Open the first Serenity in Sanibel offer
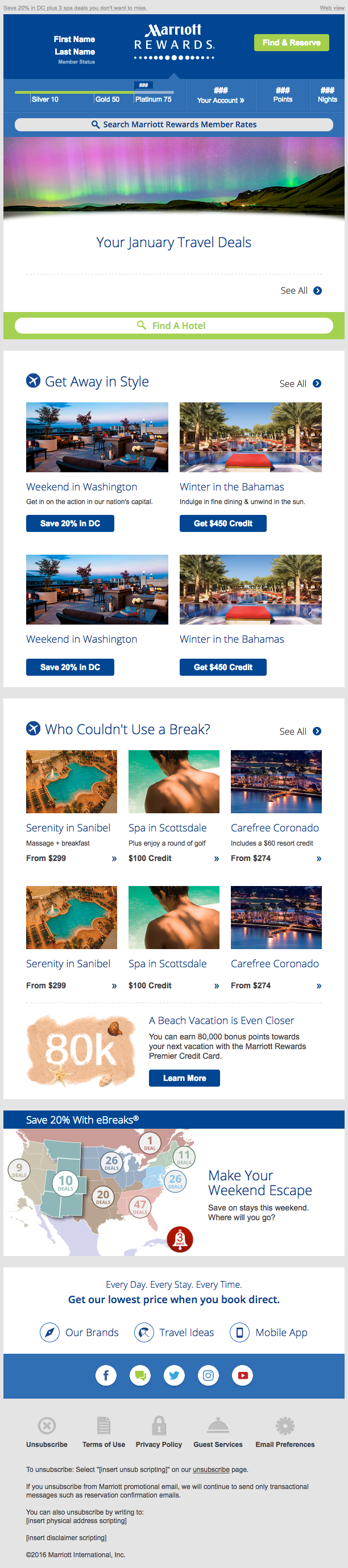The width and height of the screenshot is (348, 1568). click(68, 828)
